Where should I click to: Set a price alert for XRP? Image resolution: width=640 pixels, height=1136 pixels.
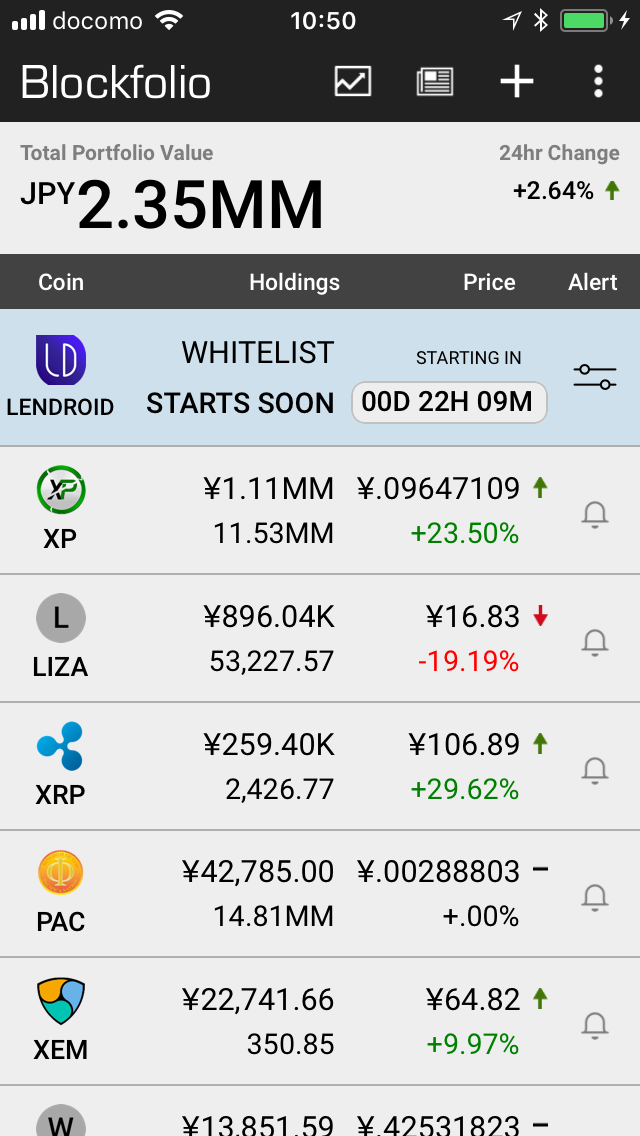[594, 770]
